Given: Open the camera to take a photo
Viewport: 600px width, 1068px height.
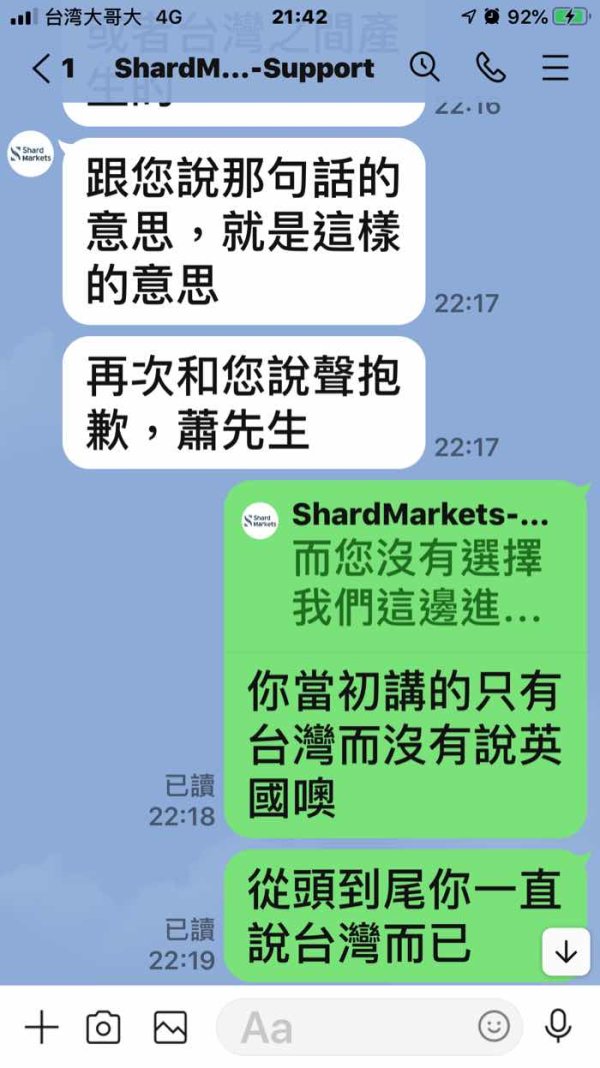Looking at the screenshot, I should (x=104, y=1027).
